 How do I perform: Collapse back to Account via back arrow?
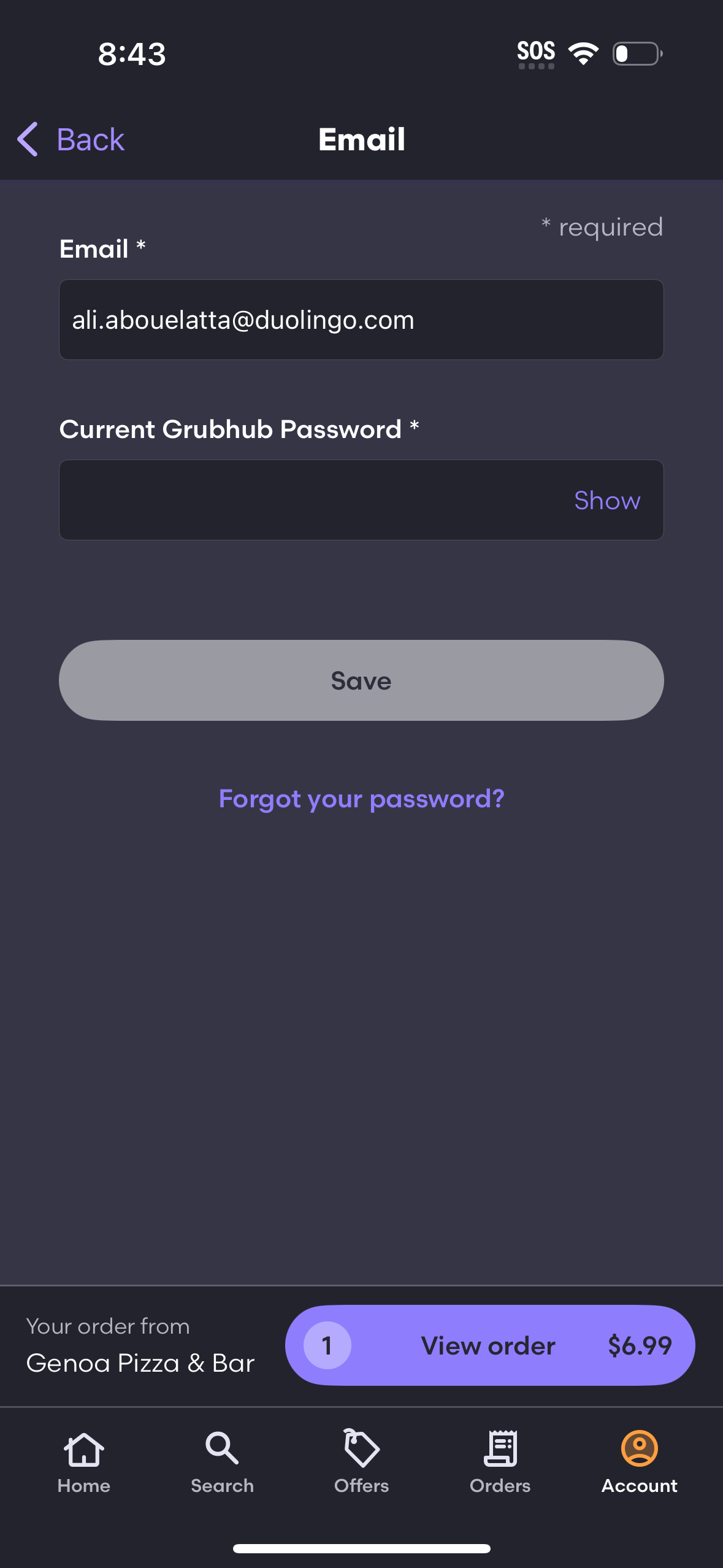pos(28,139)
